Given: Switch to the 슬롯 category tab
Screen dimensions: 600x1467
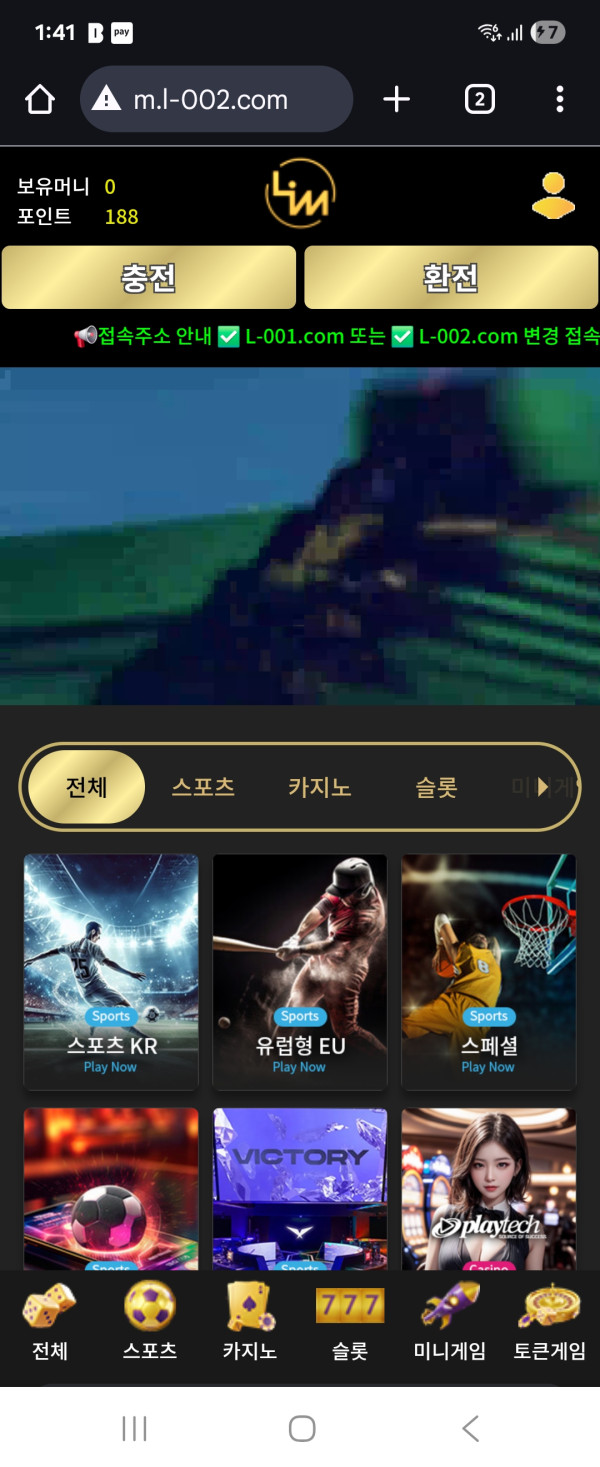Looking at the screenshot, I should click(436, 787).
